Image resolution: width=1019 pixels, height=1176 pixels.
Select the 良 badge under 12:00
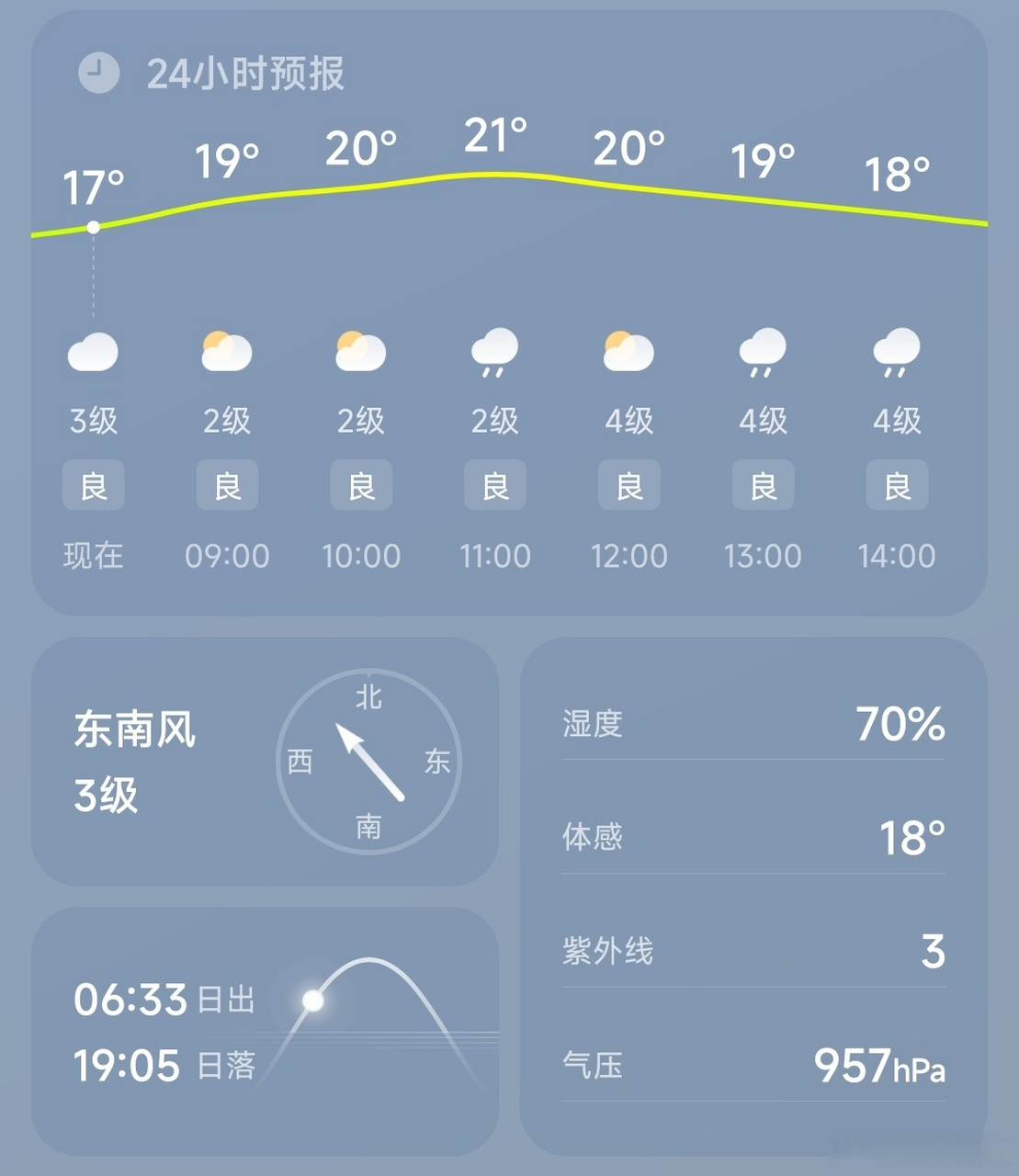click(628, 486)
